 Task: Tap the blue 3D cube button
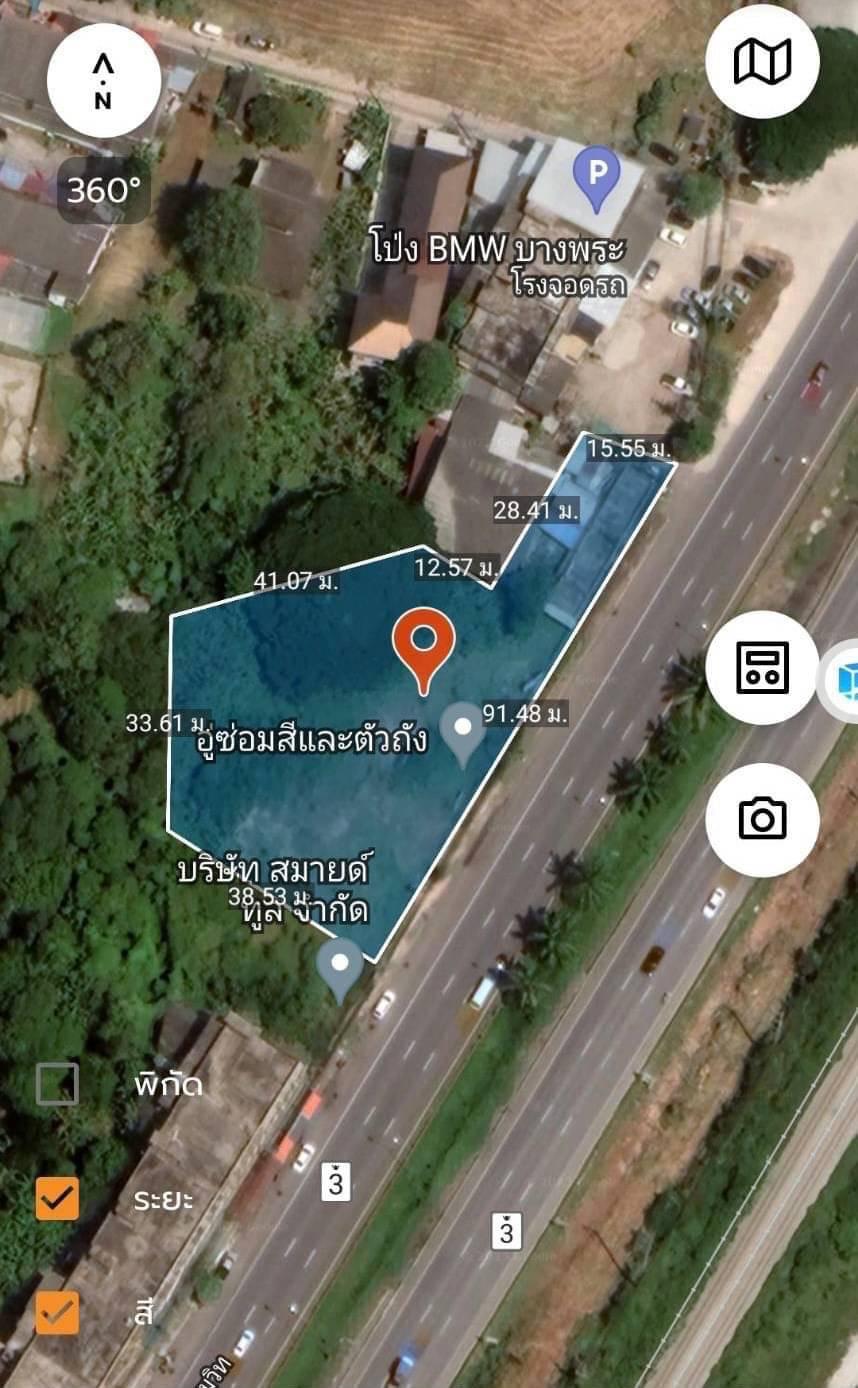pos(846,681)
